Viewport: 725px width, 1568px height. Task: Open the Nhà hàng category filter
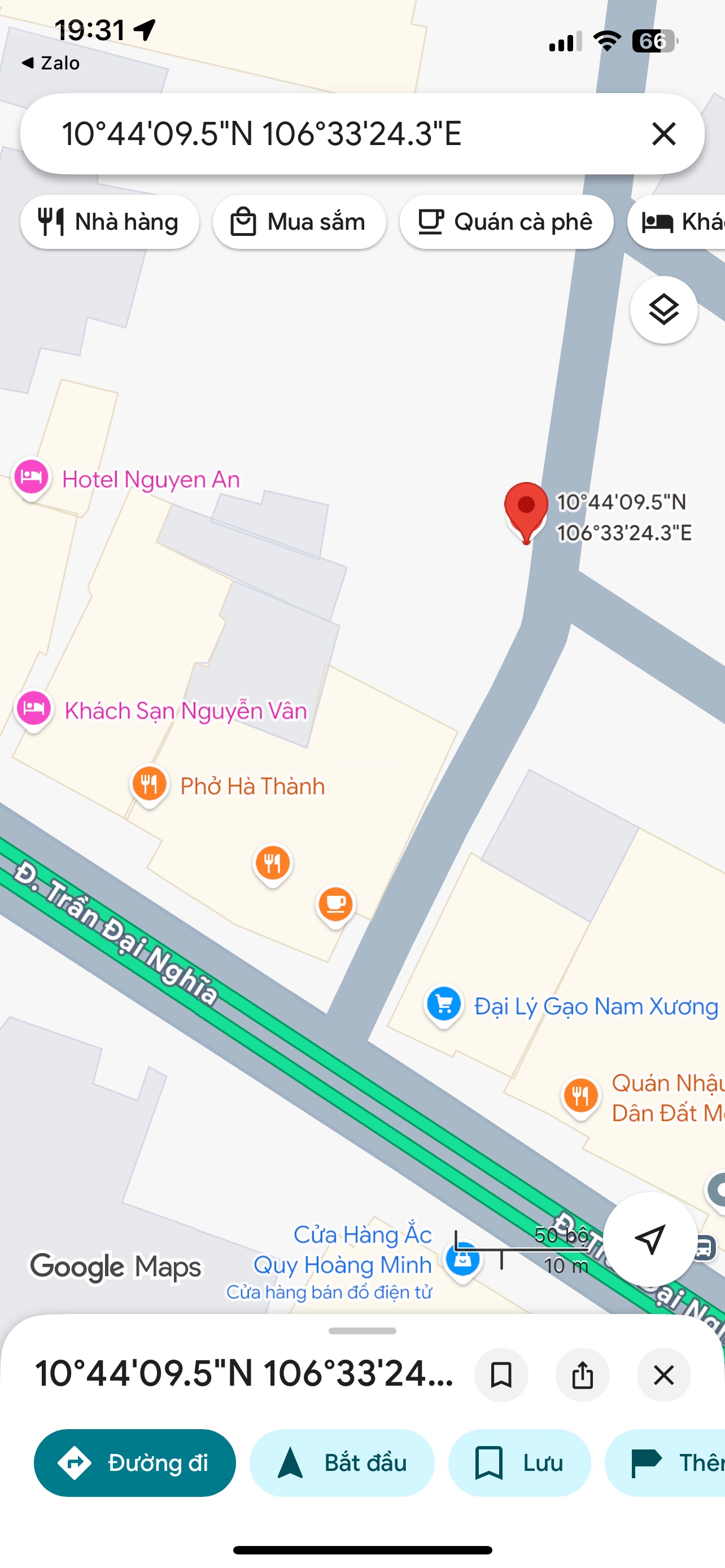[110, 222]
